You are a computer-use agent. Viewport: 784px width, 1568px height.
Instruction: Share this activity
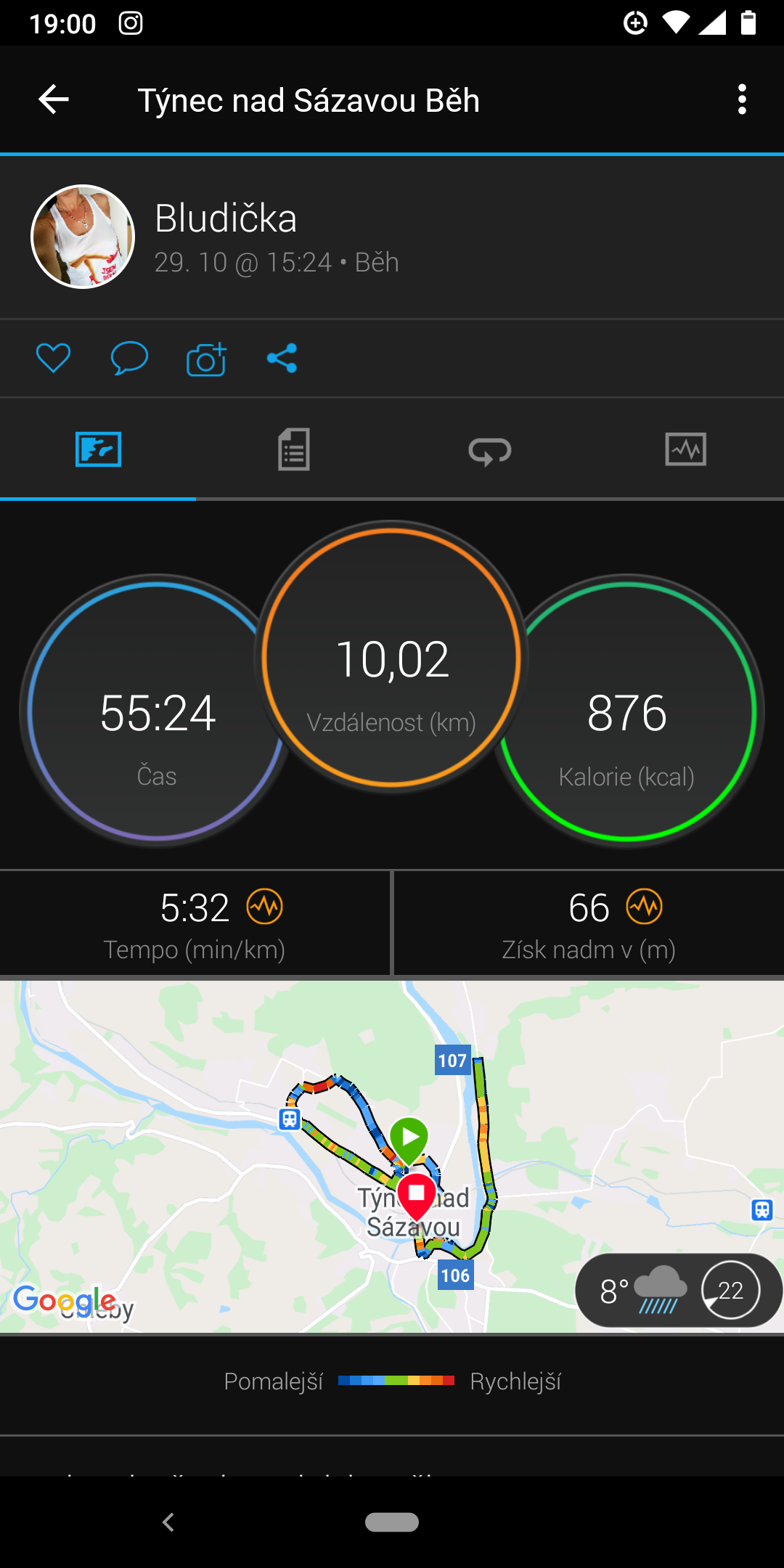click(x=282, y=358)
